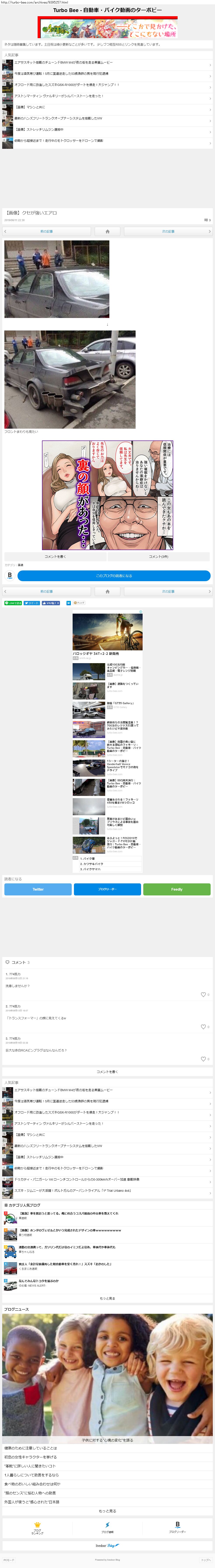
Task: Open the Turbo Bee blog title header
Action: click(108, 10)
